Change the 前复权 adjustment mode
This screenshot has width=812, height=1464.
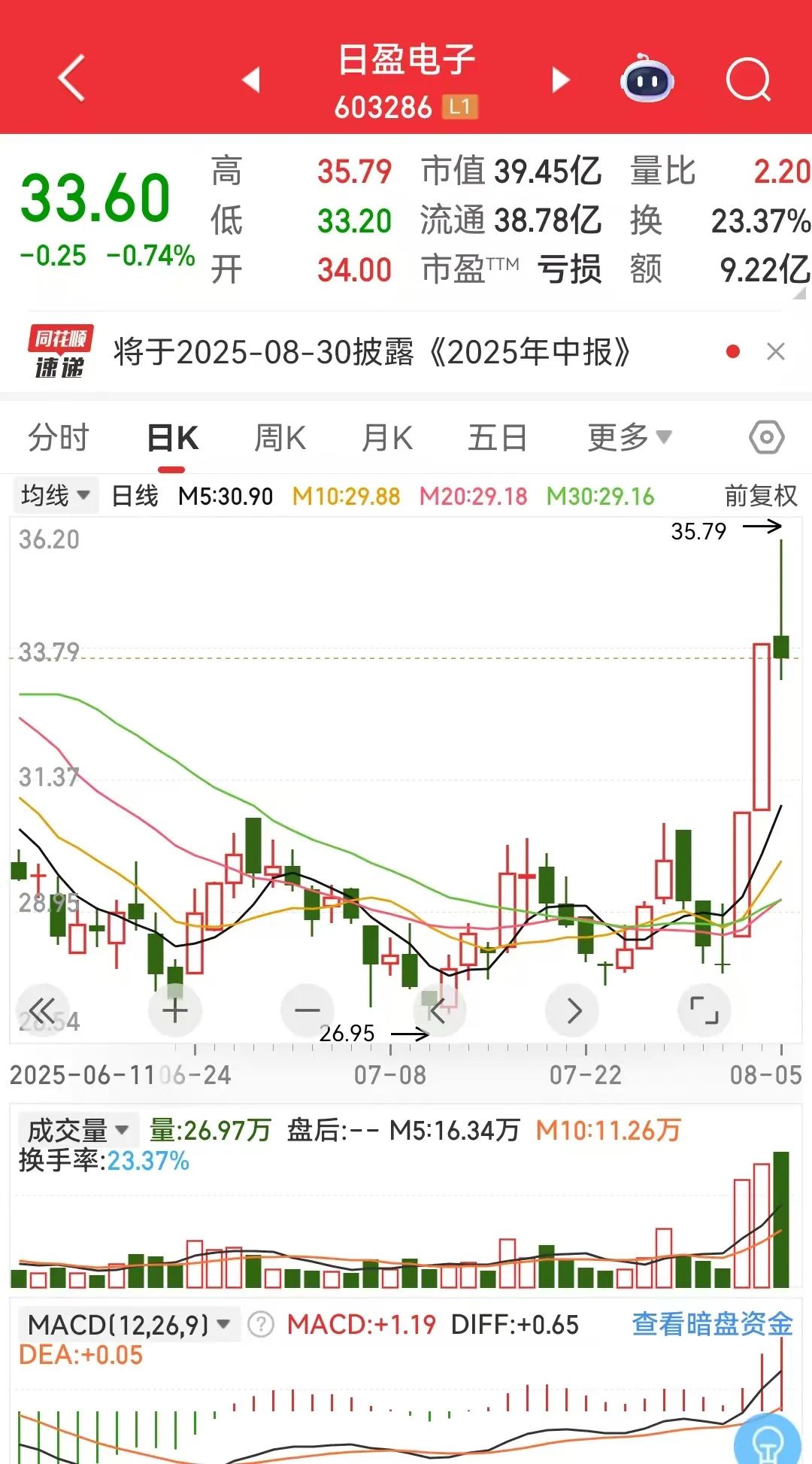(761, 496)
